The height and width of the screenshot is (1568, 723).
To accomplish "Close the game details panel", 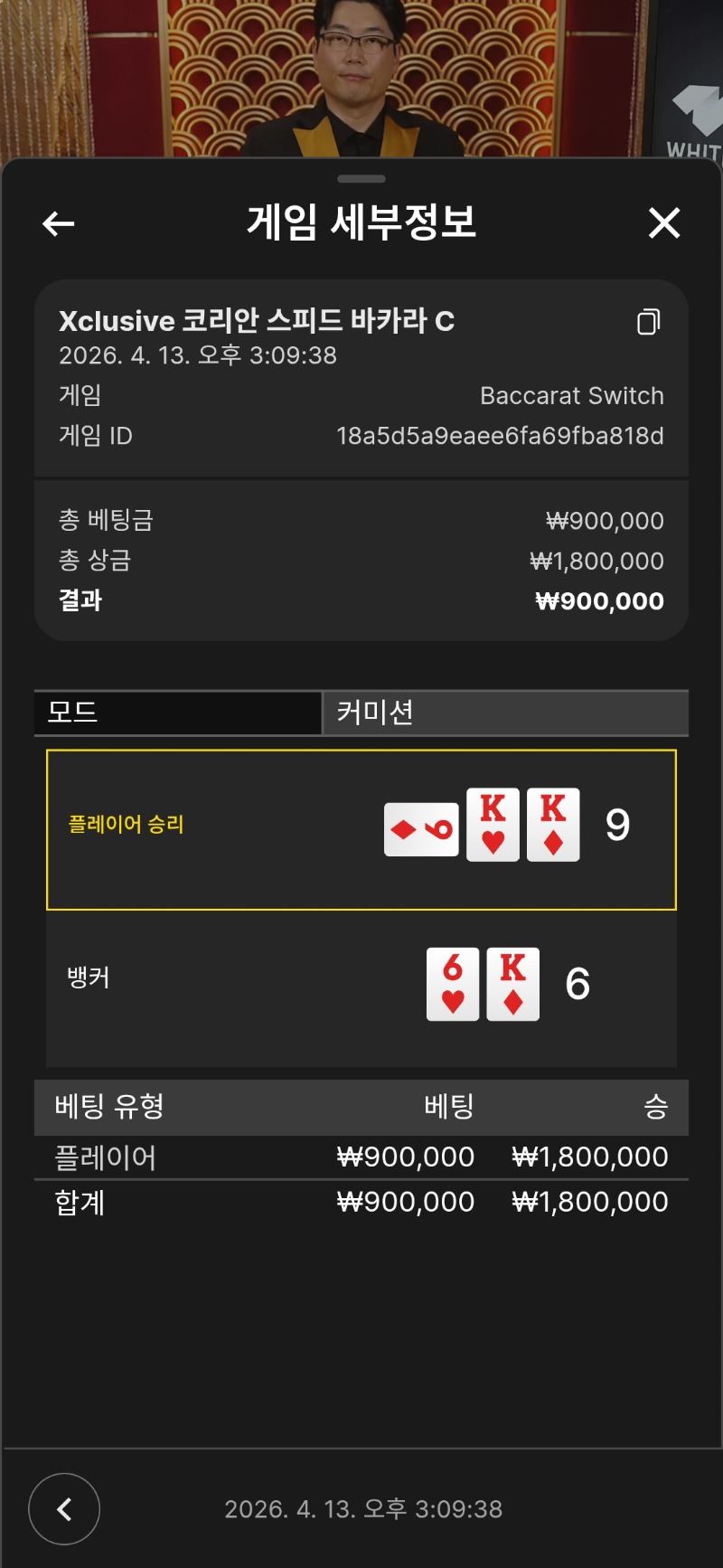I will [x=664, y=222].
